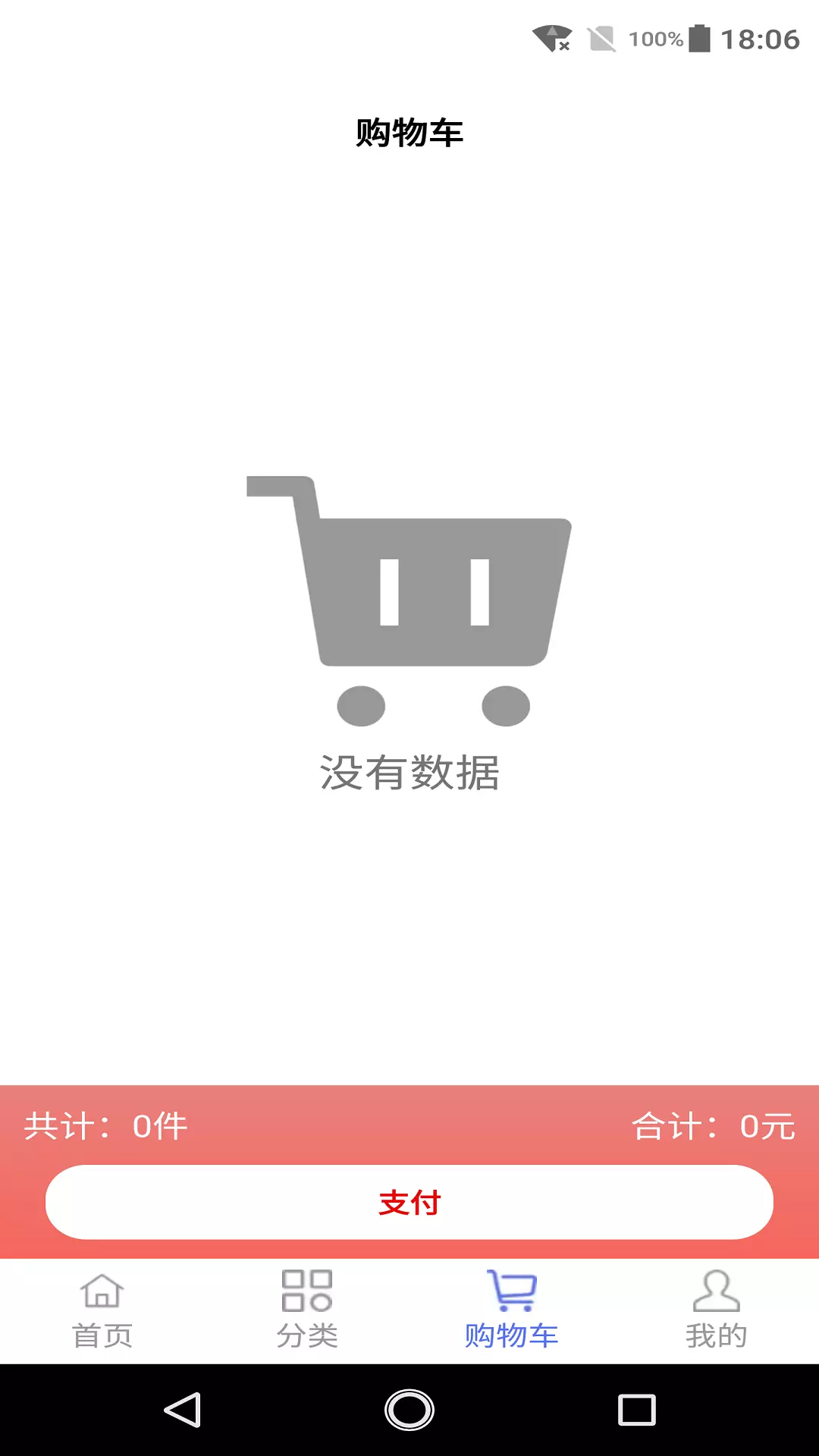Select the 购物车 cart tab
Screen dimensions: 819x1456
coord(512,1311)
